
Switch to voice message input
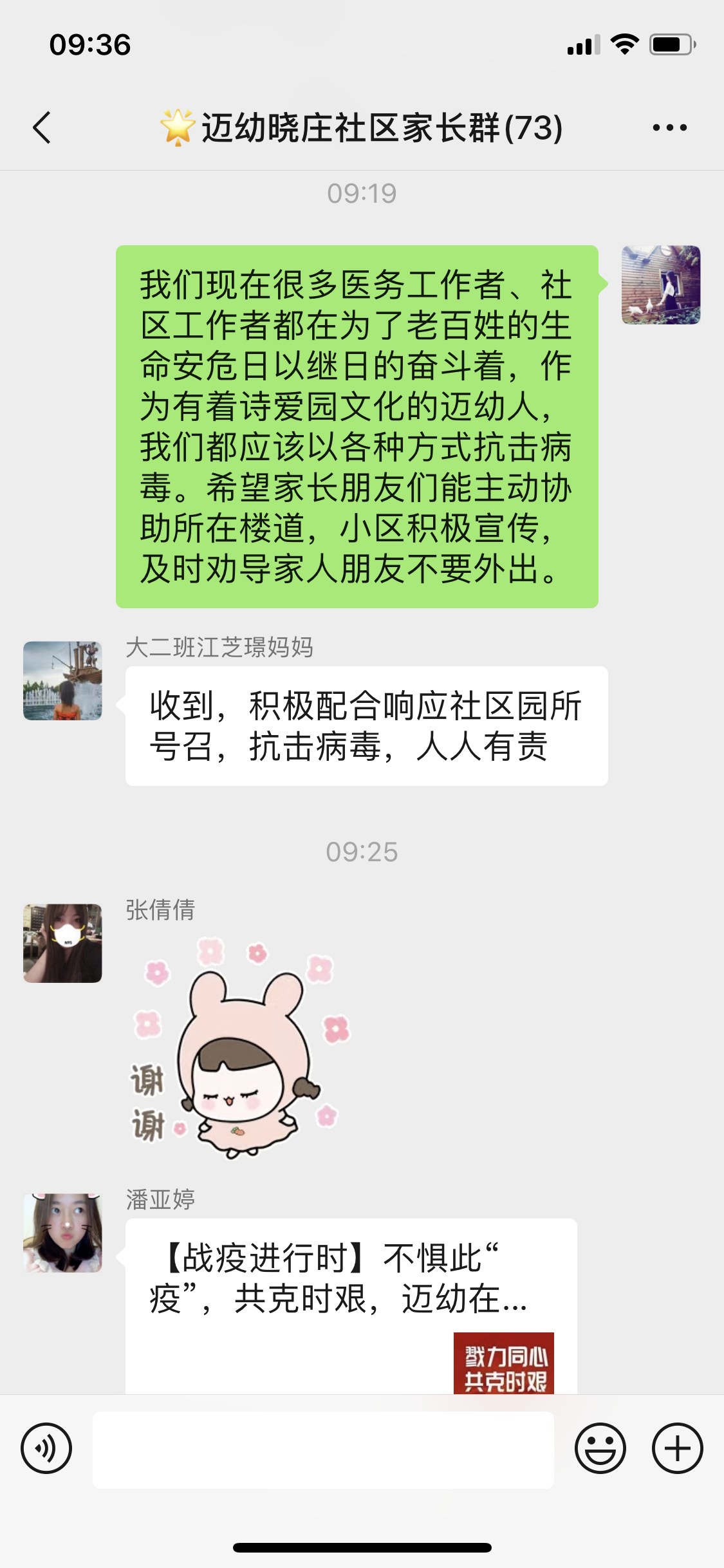tap(46, 1449)
